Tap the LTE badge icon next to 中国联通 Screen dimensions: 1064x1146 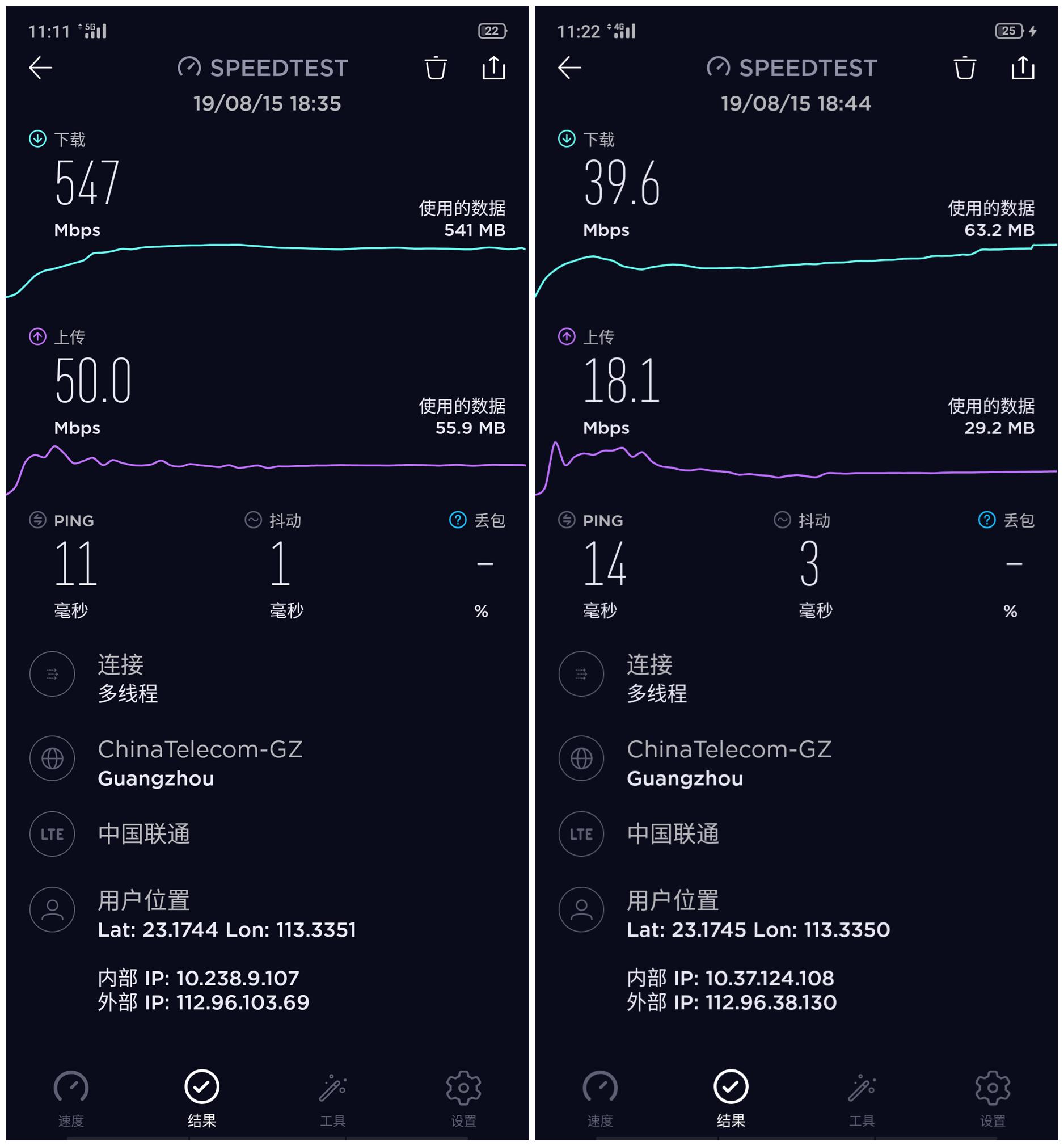tap(52, 834)
